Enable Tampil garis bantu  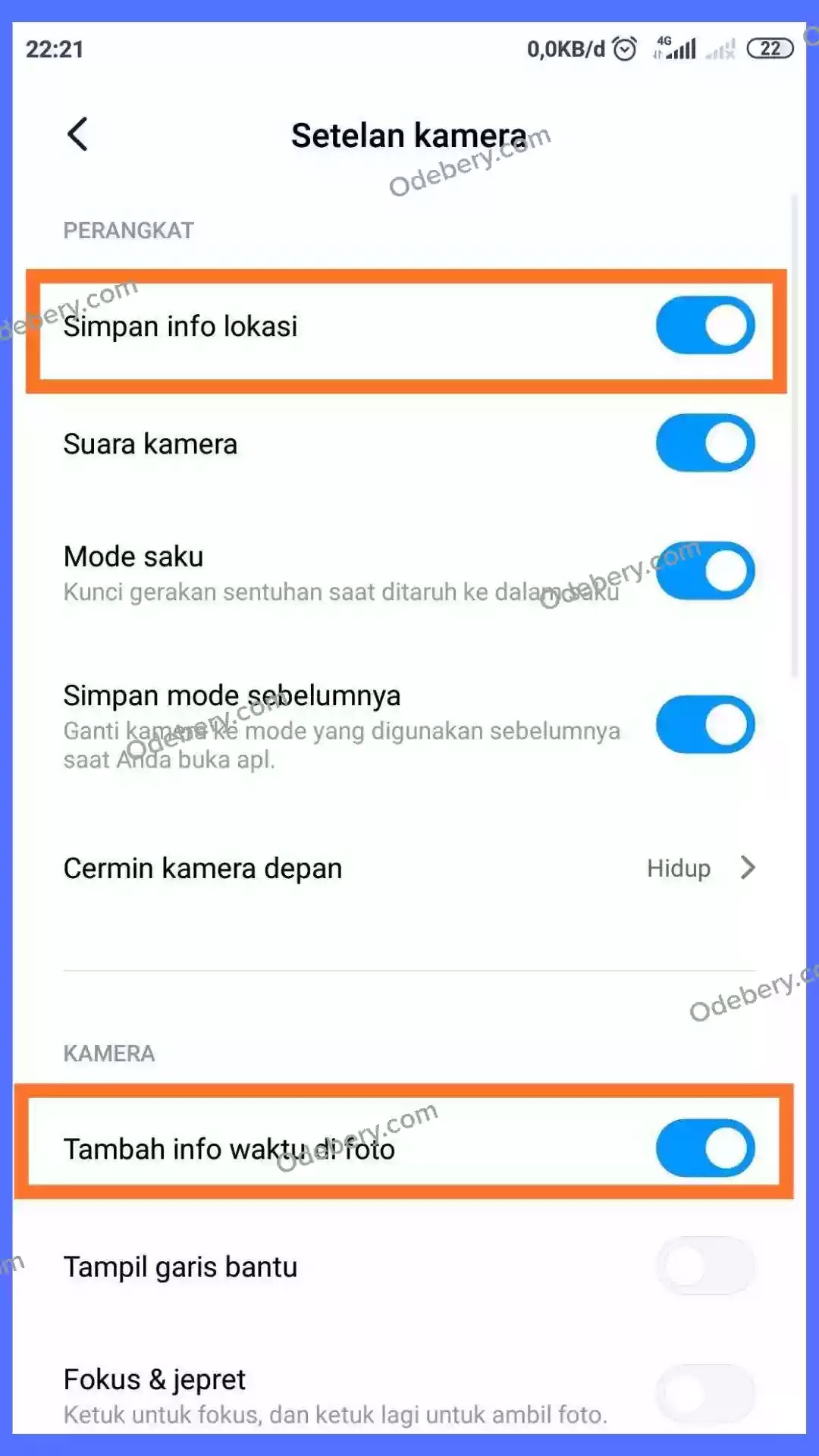pyautogui.click(x=704, y=1266)
